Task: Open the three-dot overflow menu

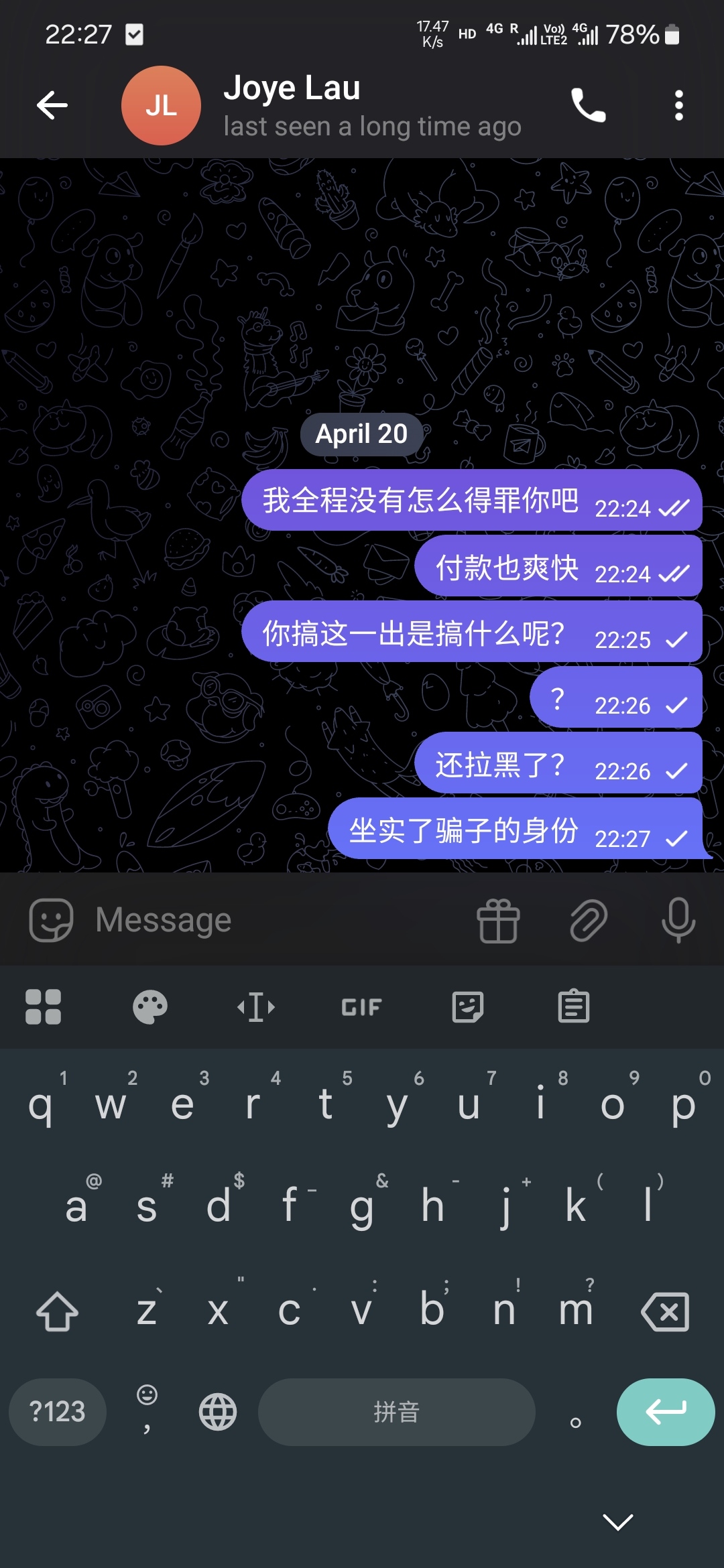Action: point(678,105)
